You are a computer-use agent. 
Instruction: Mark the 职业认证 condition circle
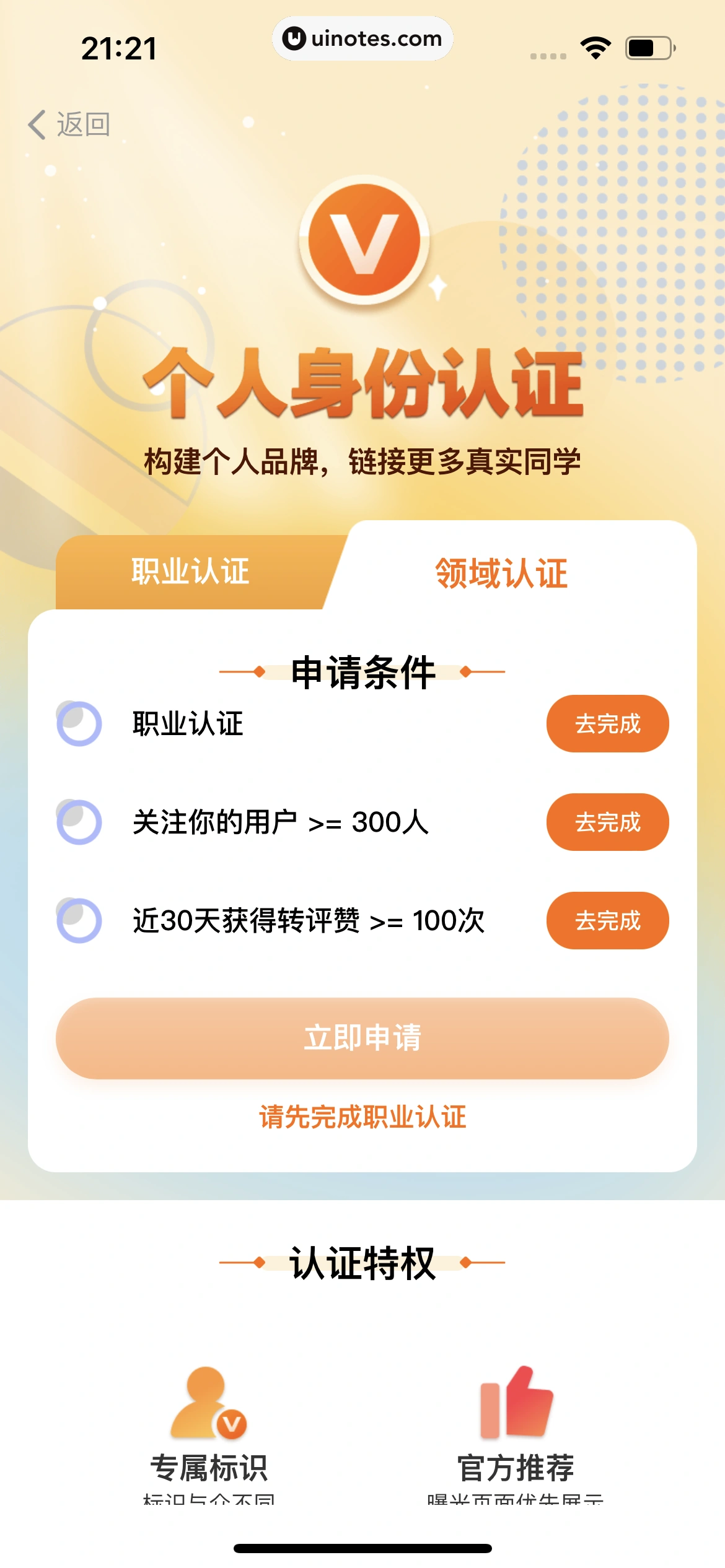tap(79, 723)
